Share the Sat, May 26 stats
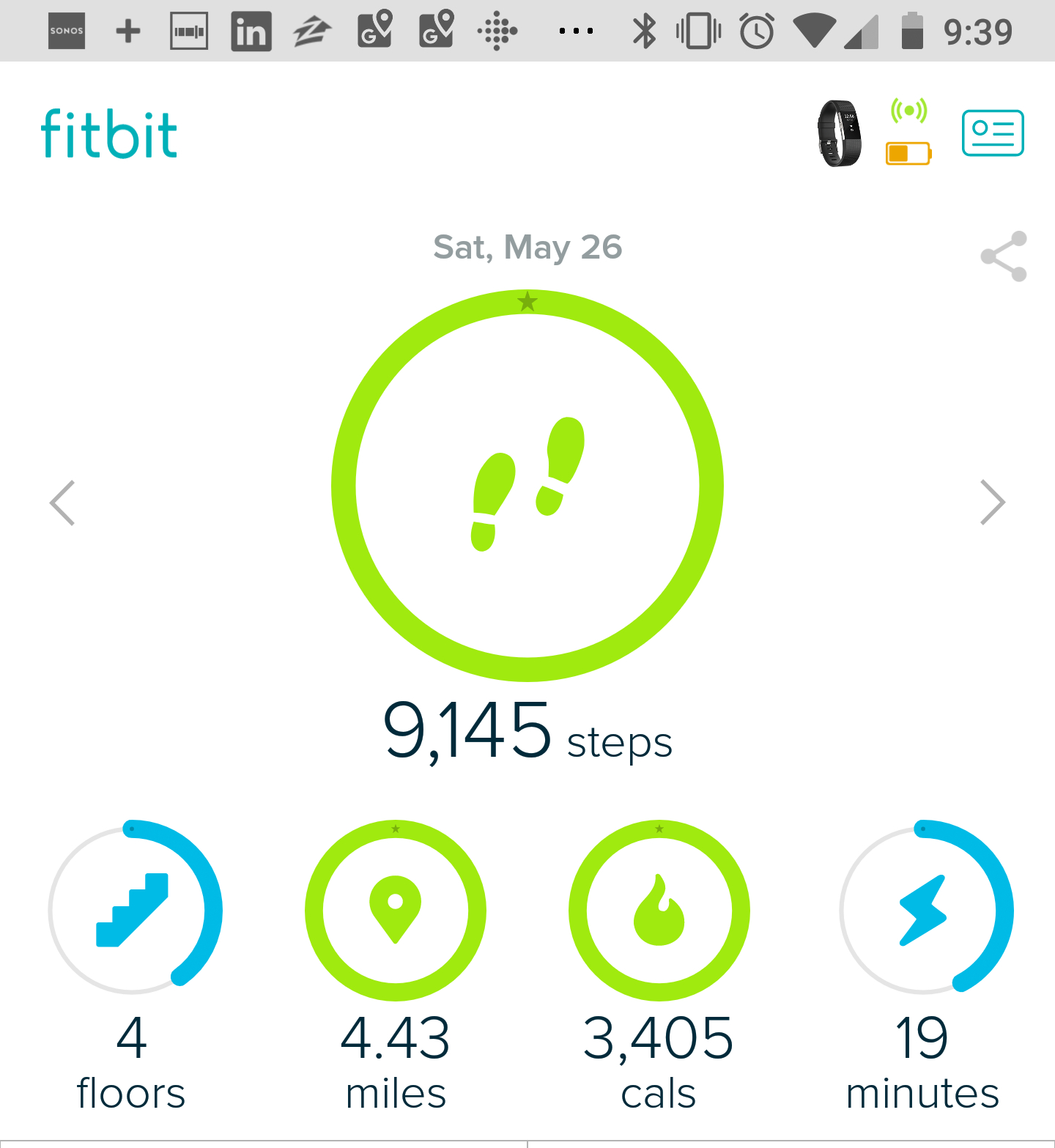 1004,256
